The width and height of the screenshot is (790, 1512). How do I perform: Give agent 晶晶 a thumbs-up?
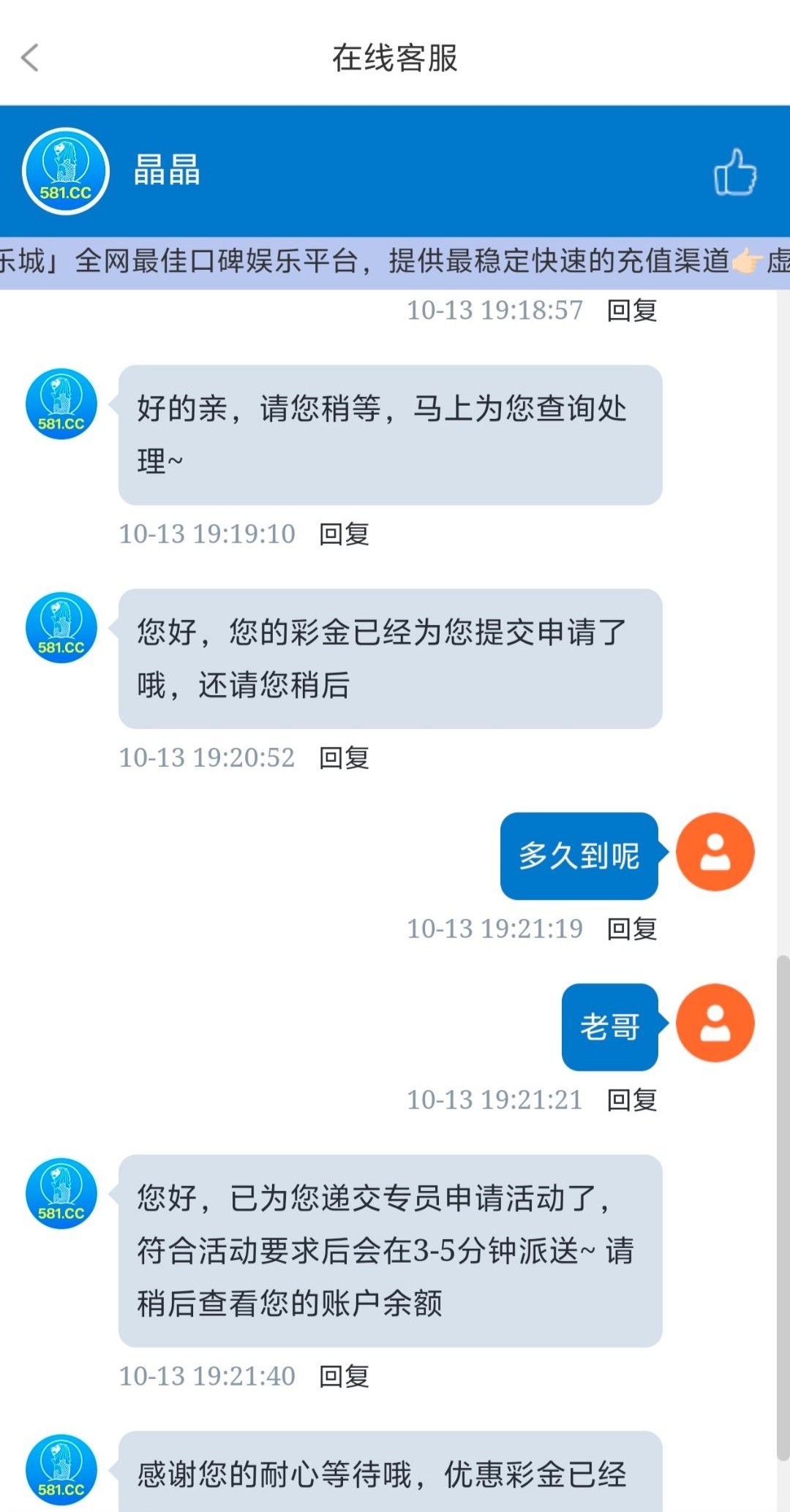click(x=734, y=172)
